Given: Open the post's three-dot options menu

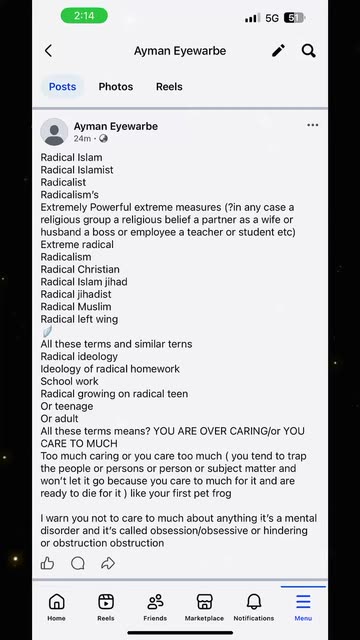Looking at the screenshot, I should (x=313, y=125).
